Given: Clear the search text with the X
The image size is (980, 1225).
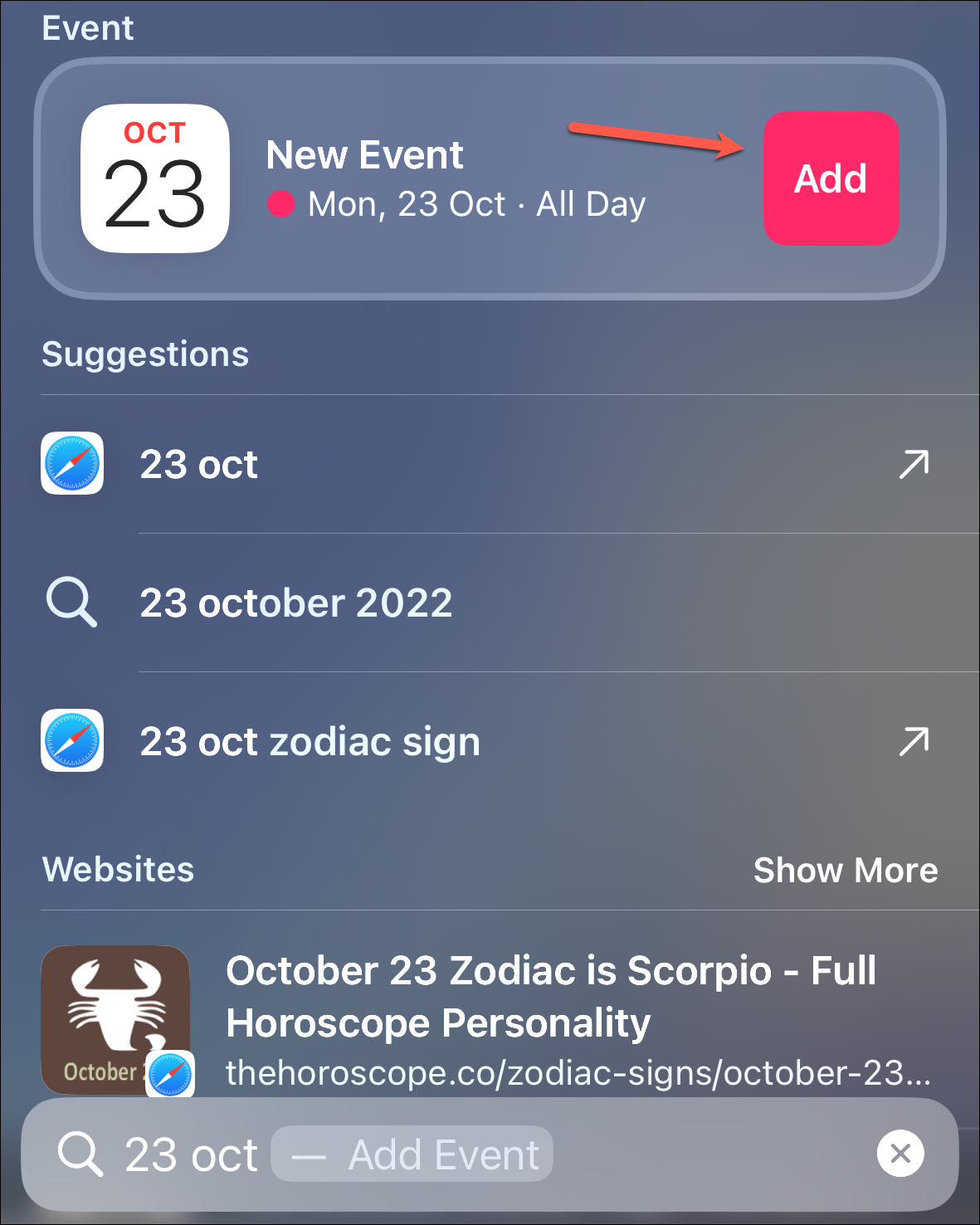Looking at the screenshot, I should [x=900, y=1154].
